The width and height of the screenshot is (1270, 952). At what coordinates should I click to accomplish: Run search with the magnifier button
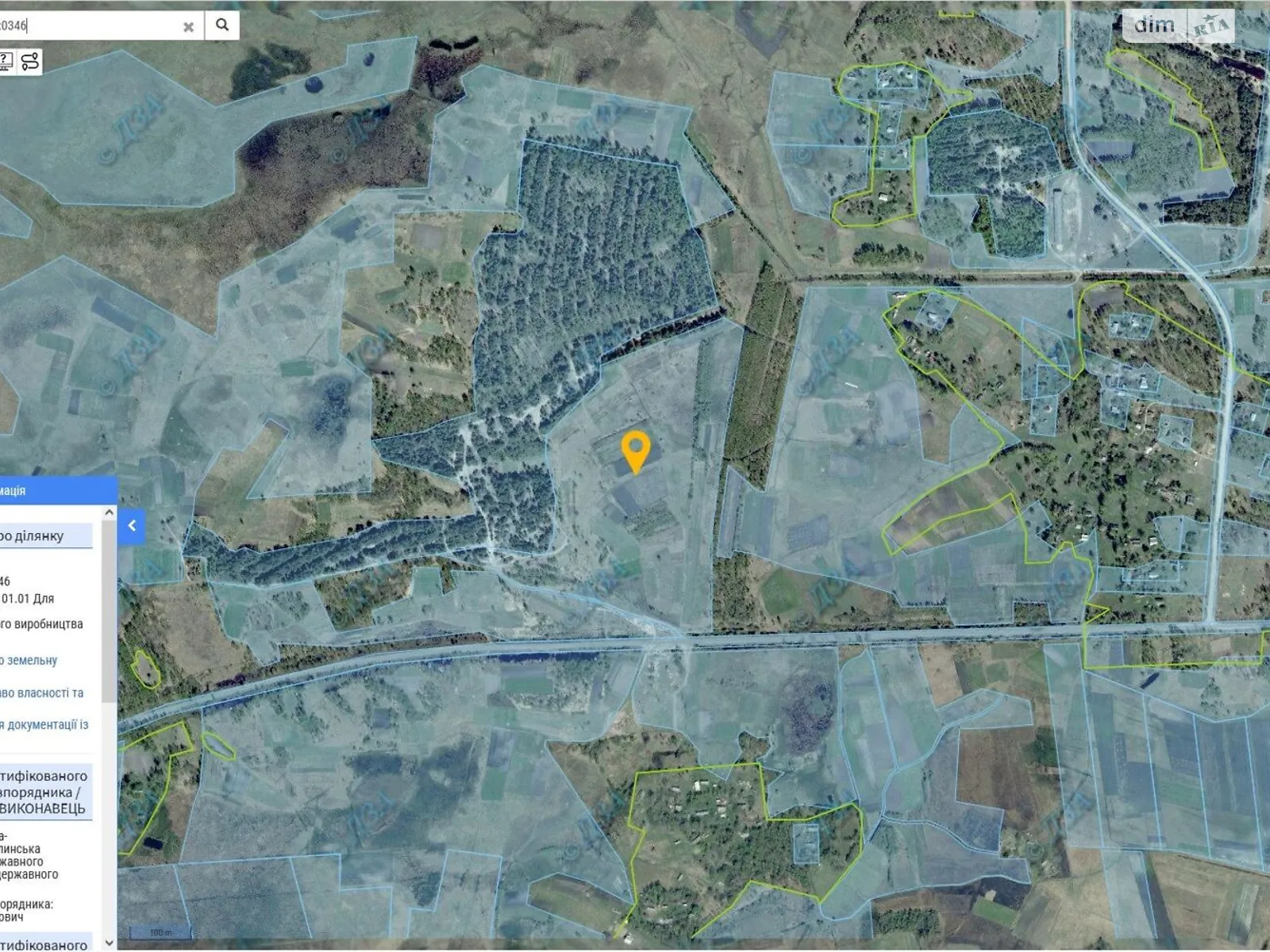[222, 25]
